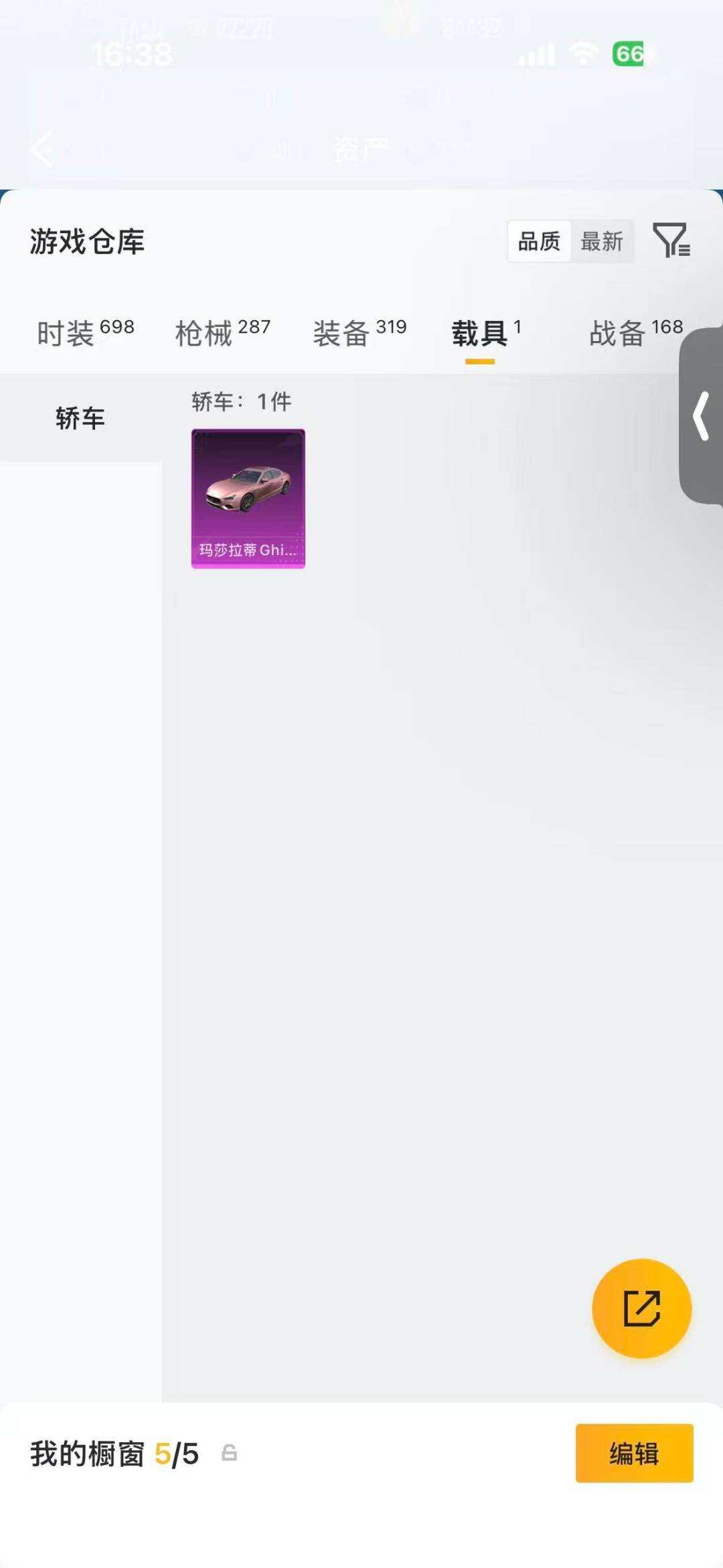Tap the 编辑 button for 我的橱窗
Viewport: 723px width, 1568px height.
pos(634,1453)
